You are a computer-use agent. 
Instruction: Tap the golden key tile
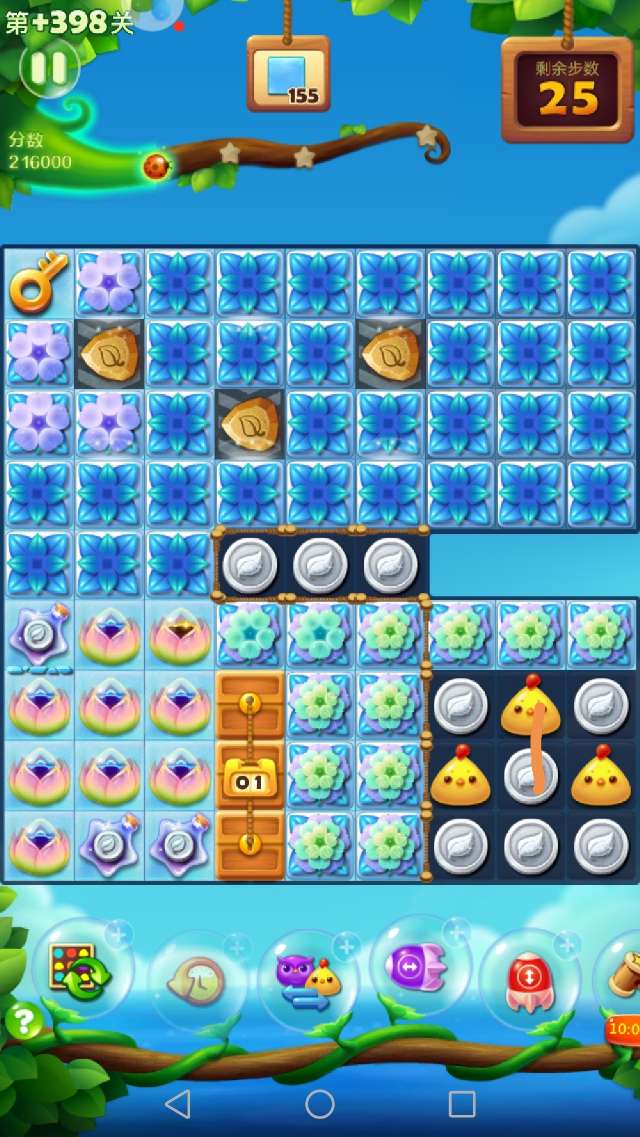pos(38,282)
